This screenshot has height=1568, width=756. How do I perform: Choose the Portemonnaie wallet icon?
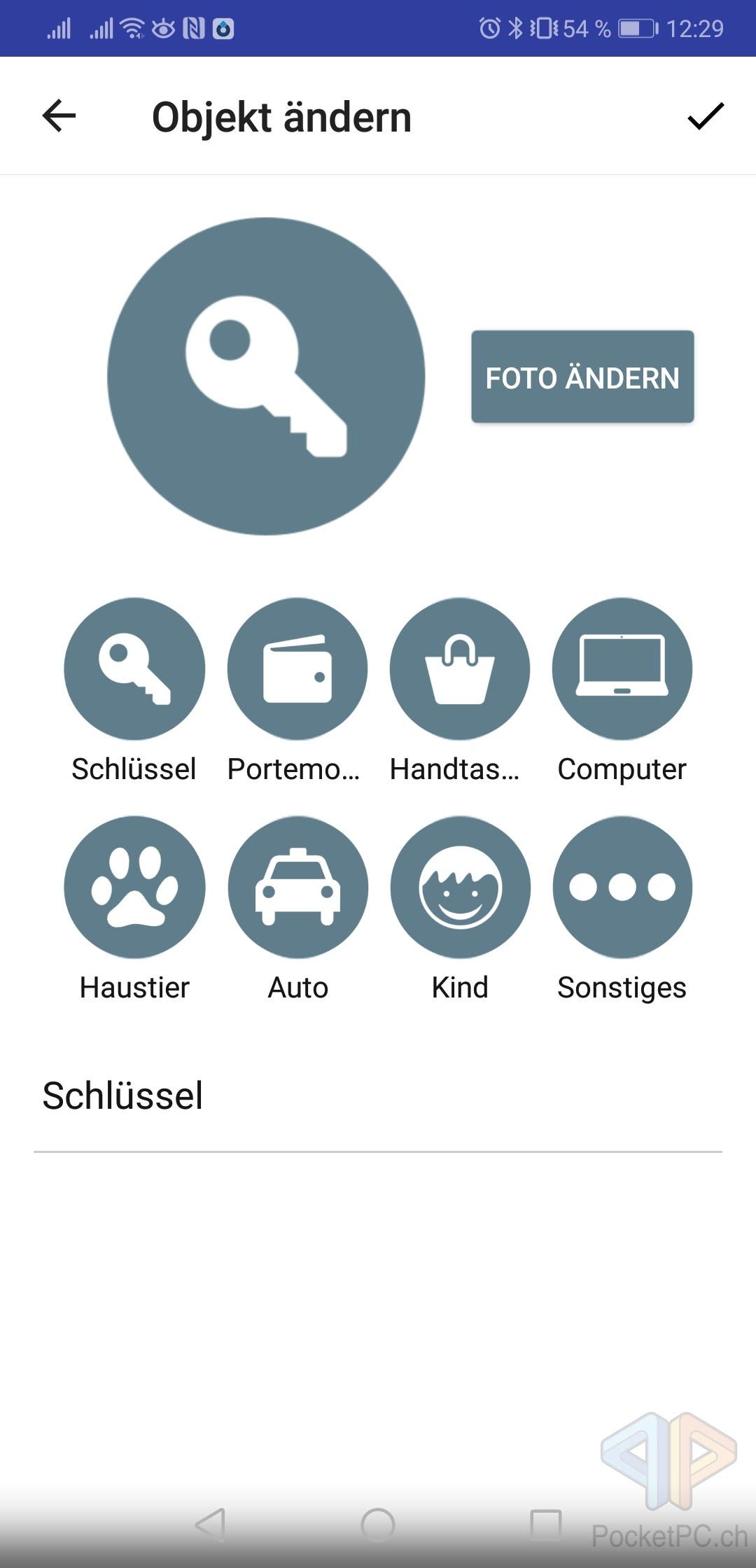click(297, 669)
